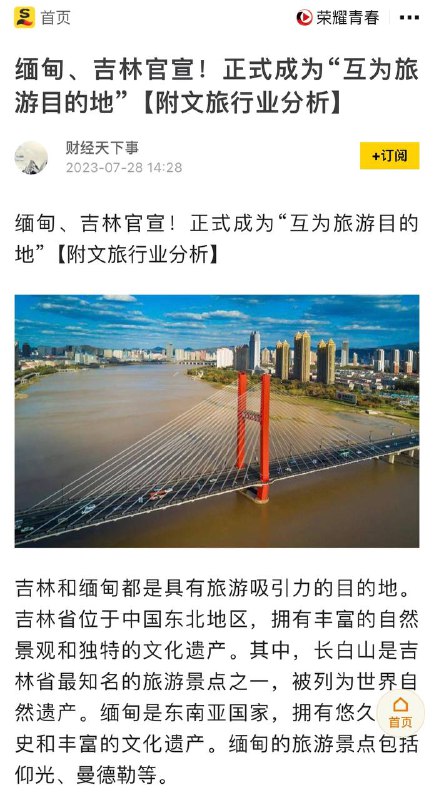The height and width of the screenshot is (800, 434).
Task: Open the 荣耀青春 link in the header
Action: 338,17
